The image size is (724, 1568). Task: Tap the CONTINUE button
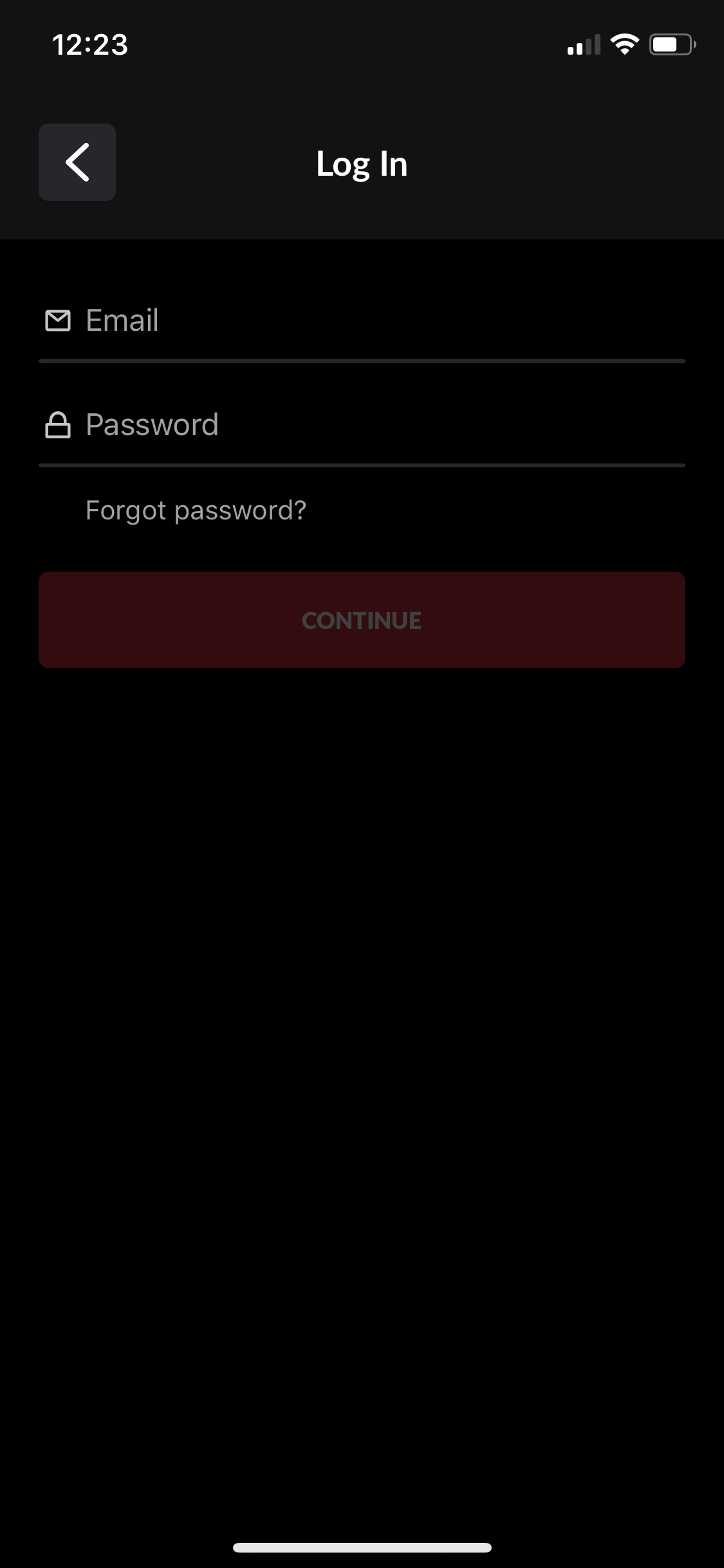[x=362, y=620]
